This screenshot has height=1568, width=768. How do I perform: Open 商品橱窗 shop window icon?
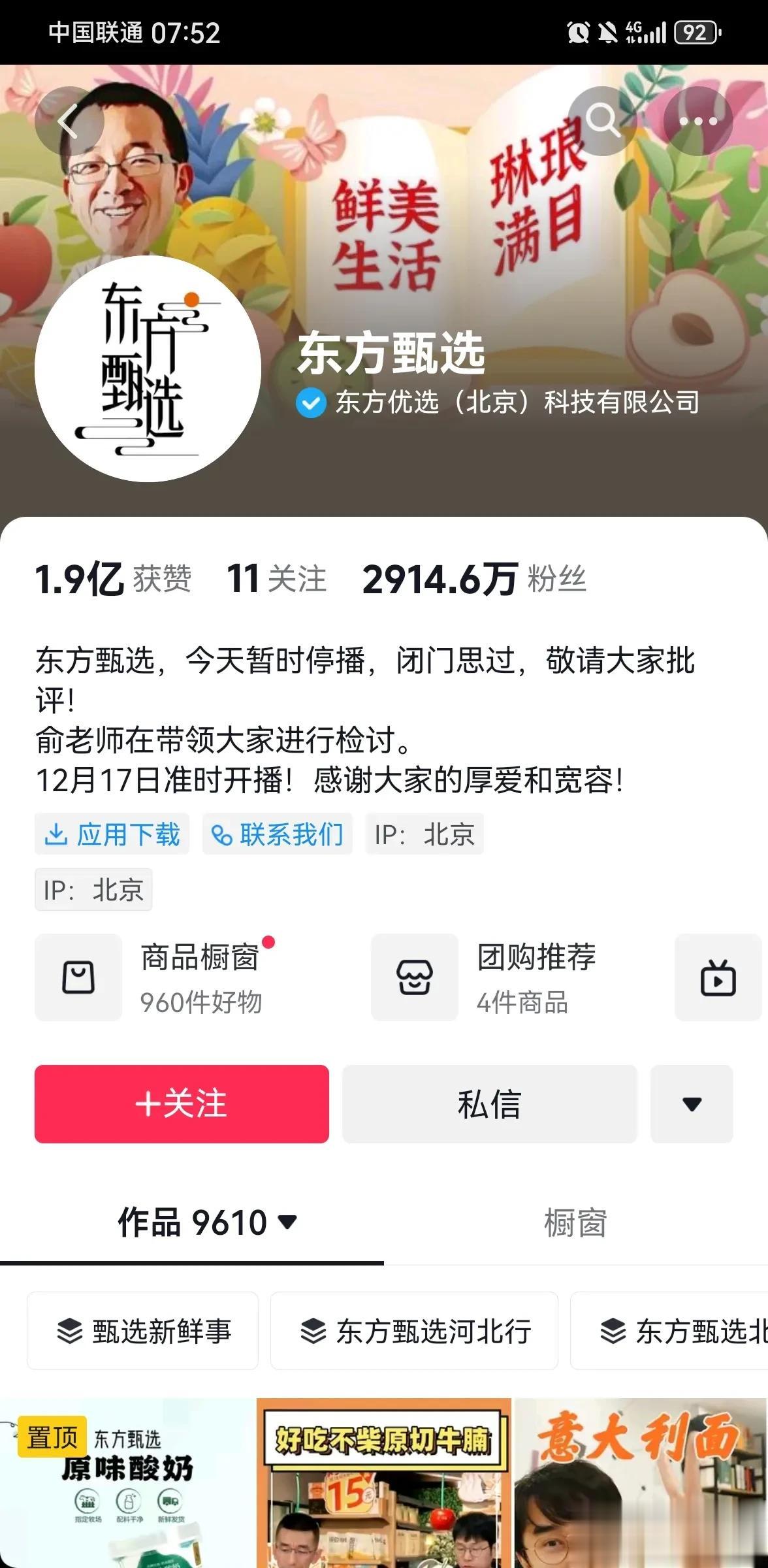click(78, 977)
